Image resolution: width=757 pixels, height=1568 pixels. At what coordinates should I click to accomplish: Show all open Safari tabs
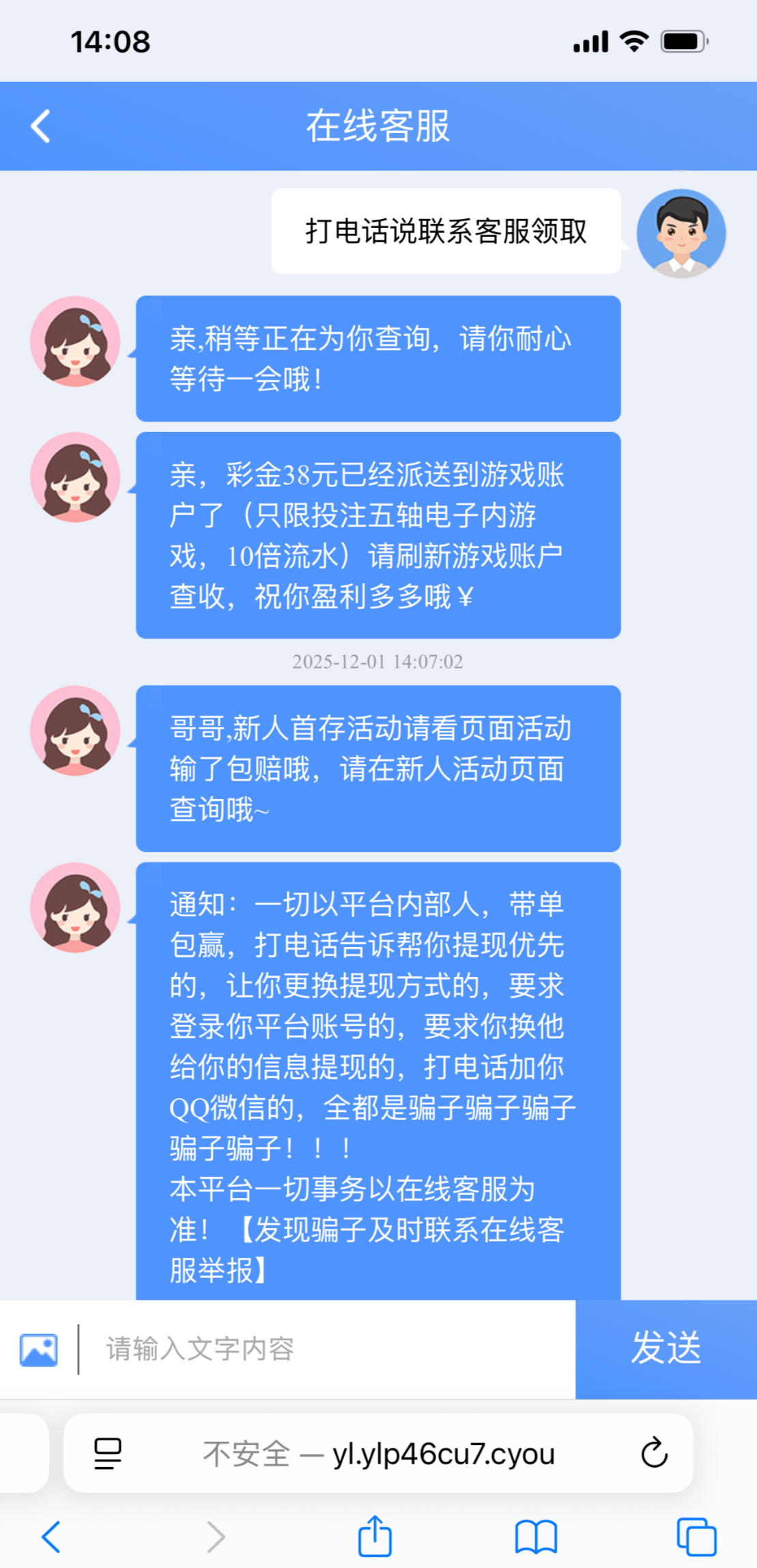point(696,1537)
